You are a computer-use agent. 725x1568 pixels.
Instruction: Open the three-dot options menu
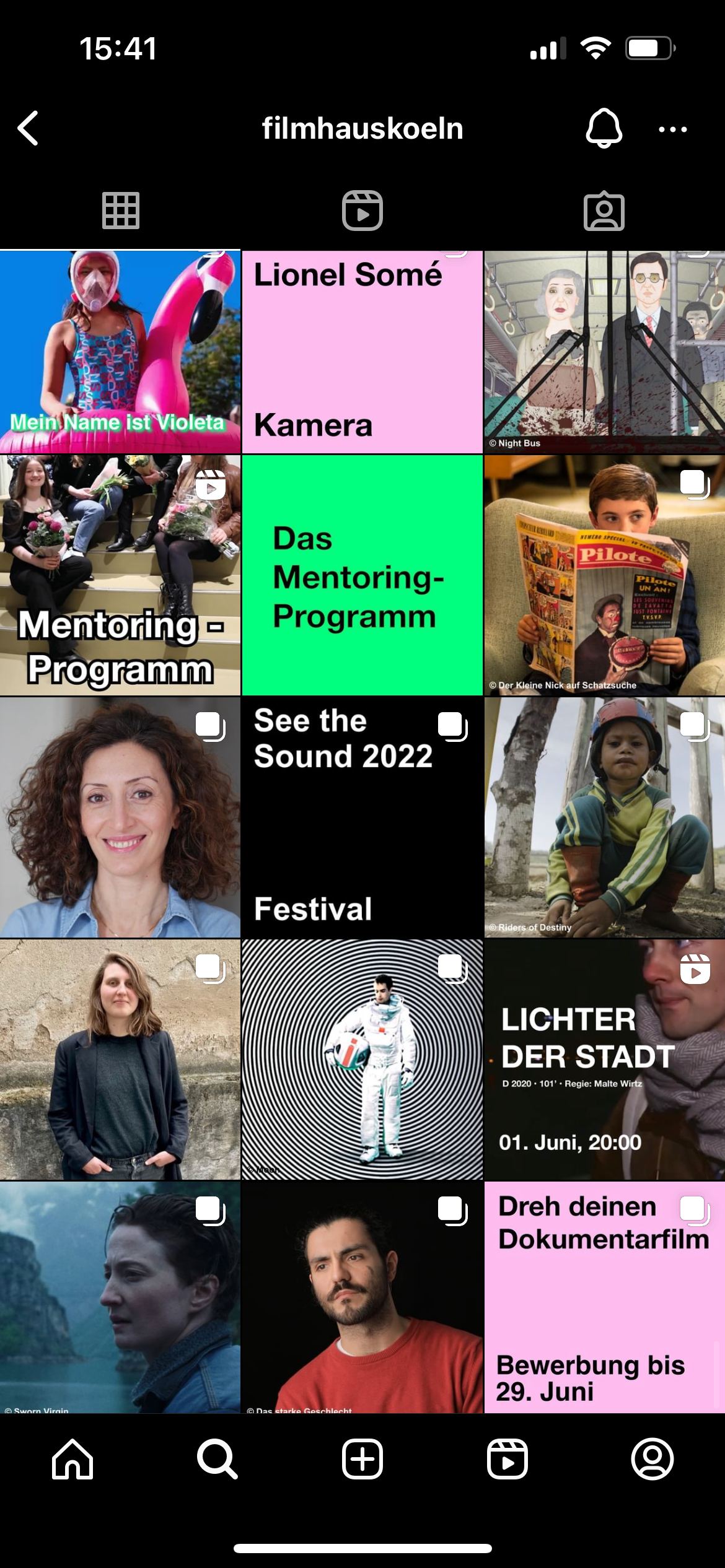[x=672, y=129]
